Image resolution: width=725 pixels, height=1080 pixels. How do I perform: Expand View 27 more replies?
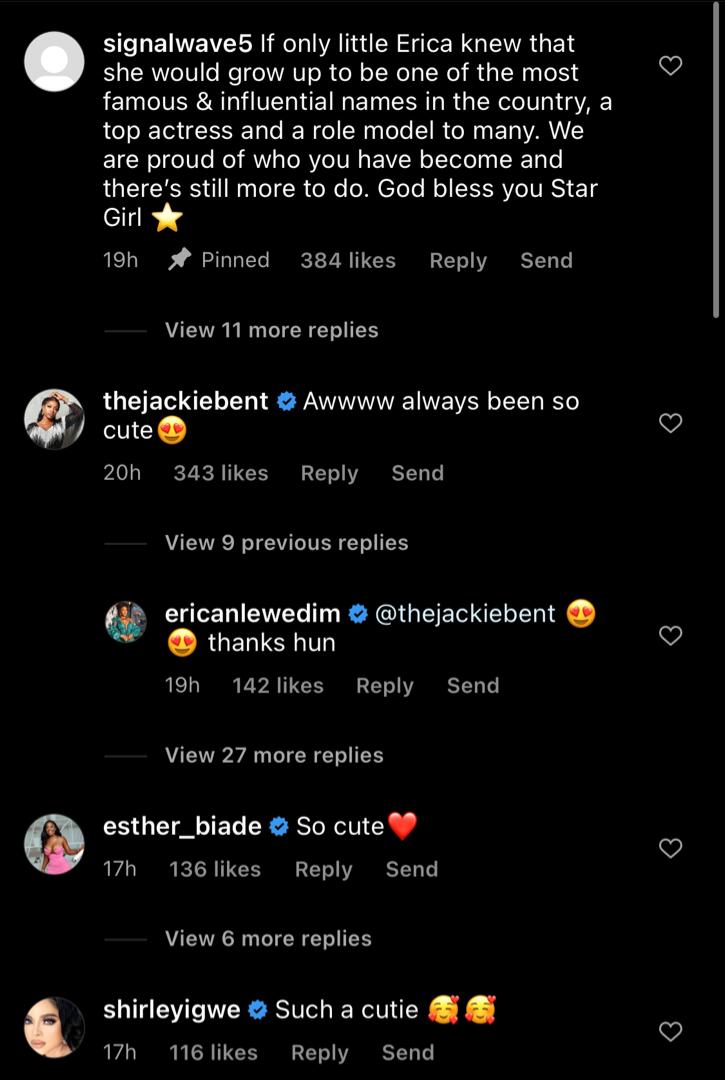(274, 755)
